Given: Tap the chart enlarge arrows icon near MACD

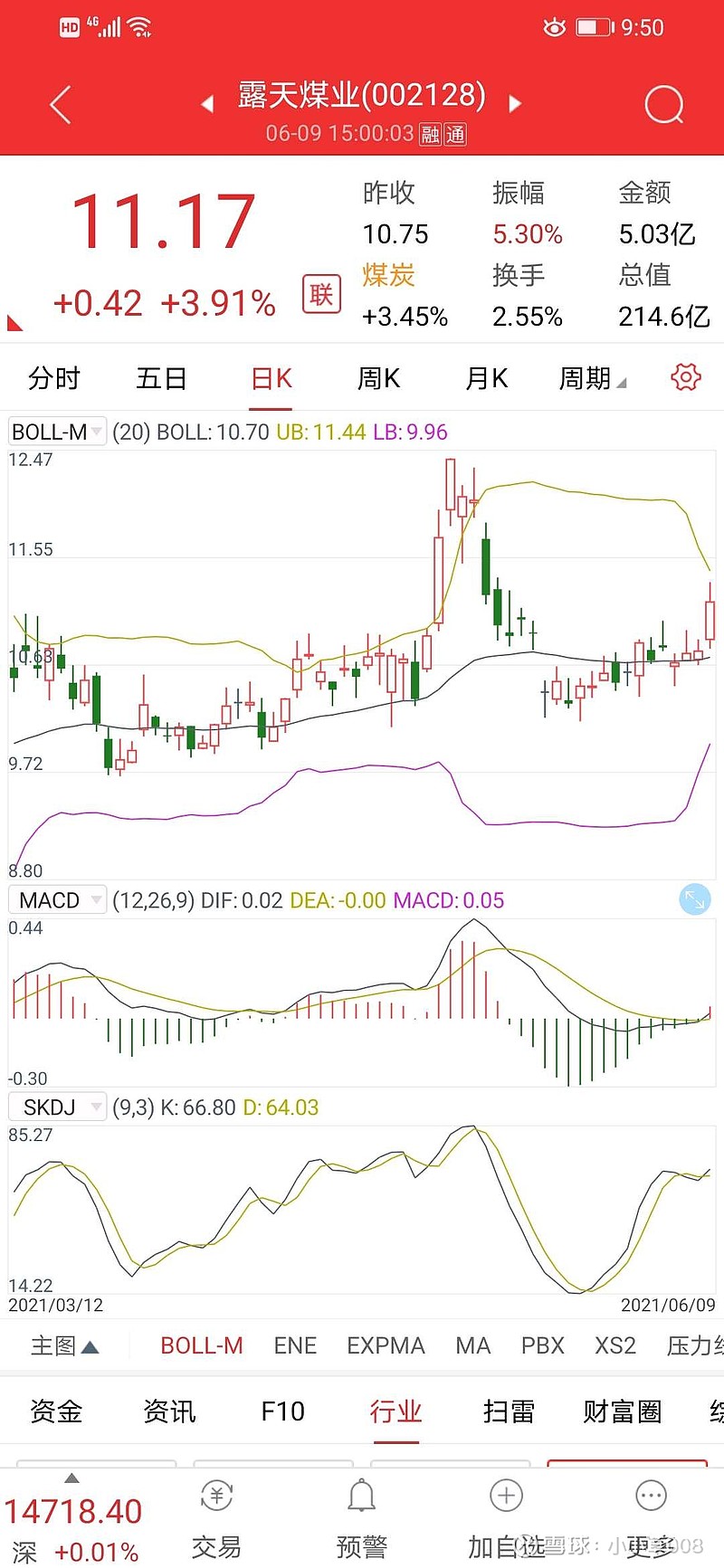Looking at the screenshot, I should click(x=694, y=899).
